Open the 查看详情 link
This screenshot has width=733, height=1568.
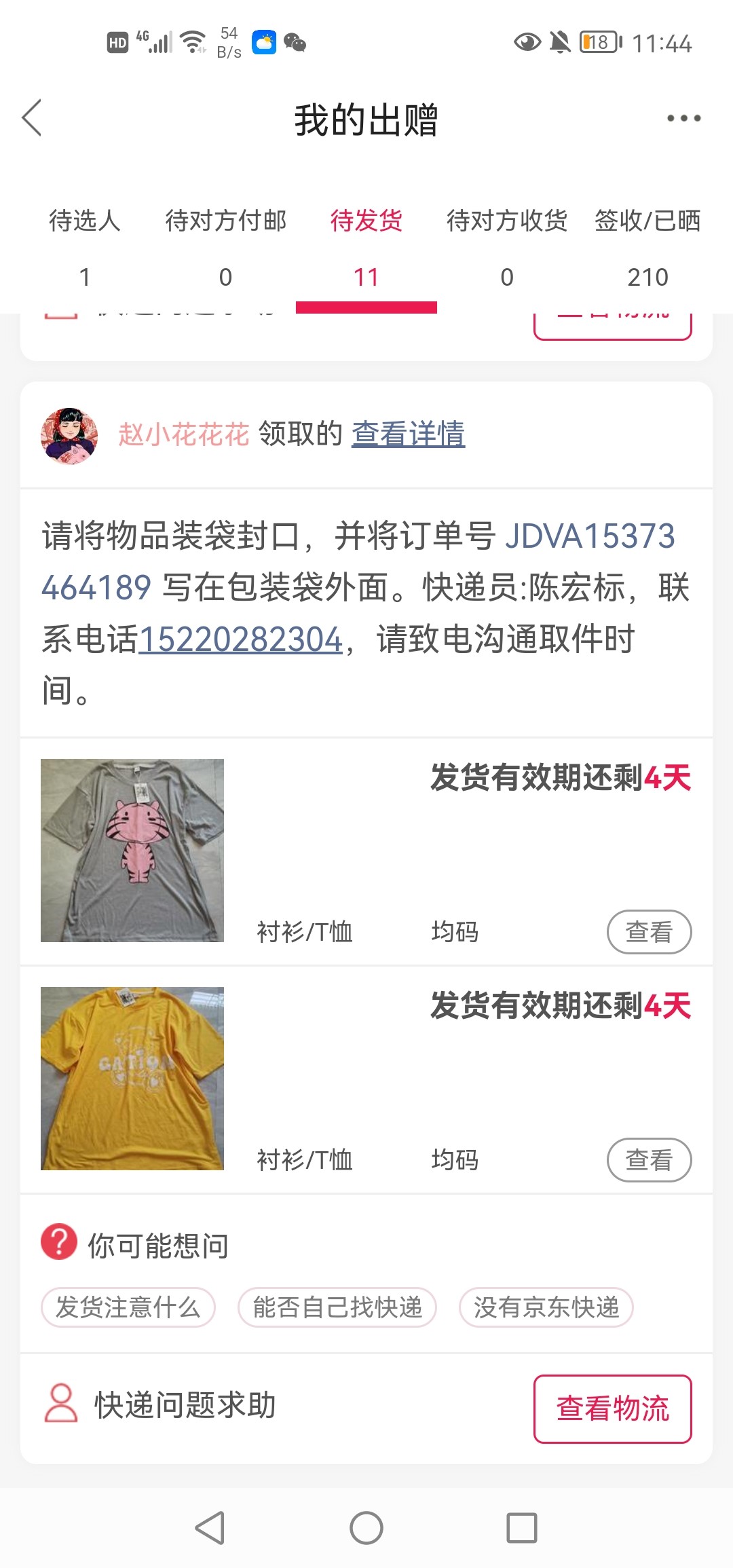(x=408, y=434)
